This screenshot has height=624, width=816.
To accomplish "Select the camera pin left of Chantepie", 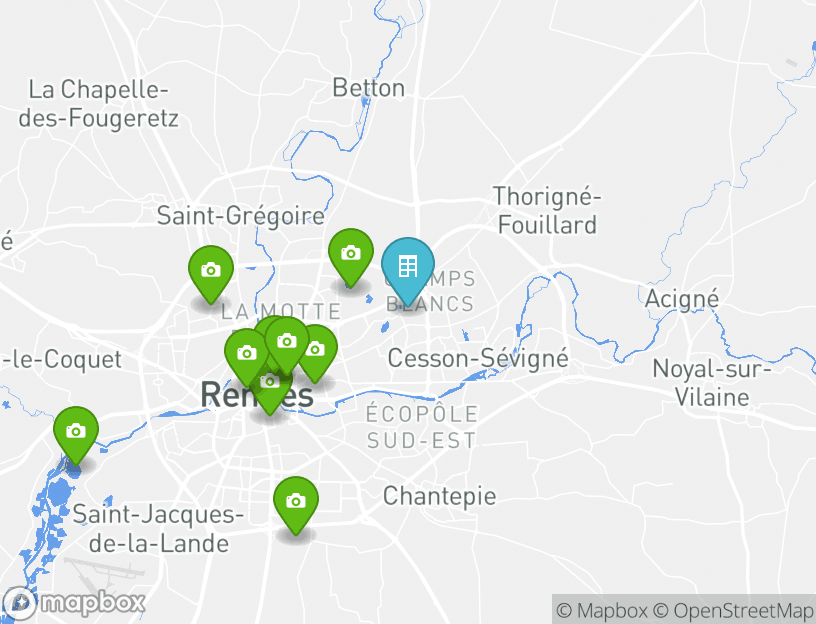I will (295, 502).
